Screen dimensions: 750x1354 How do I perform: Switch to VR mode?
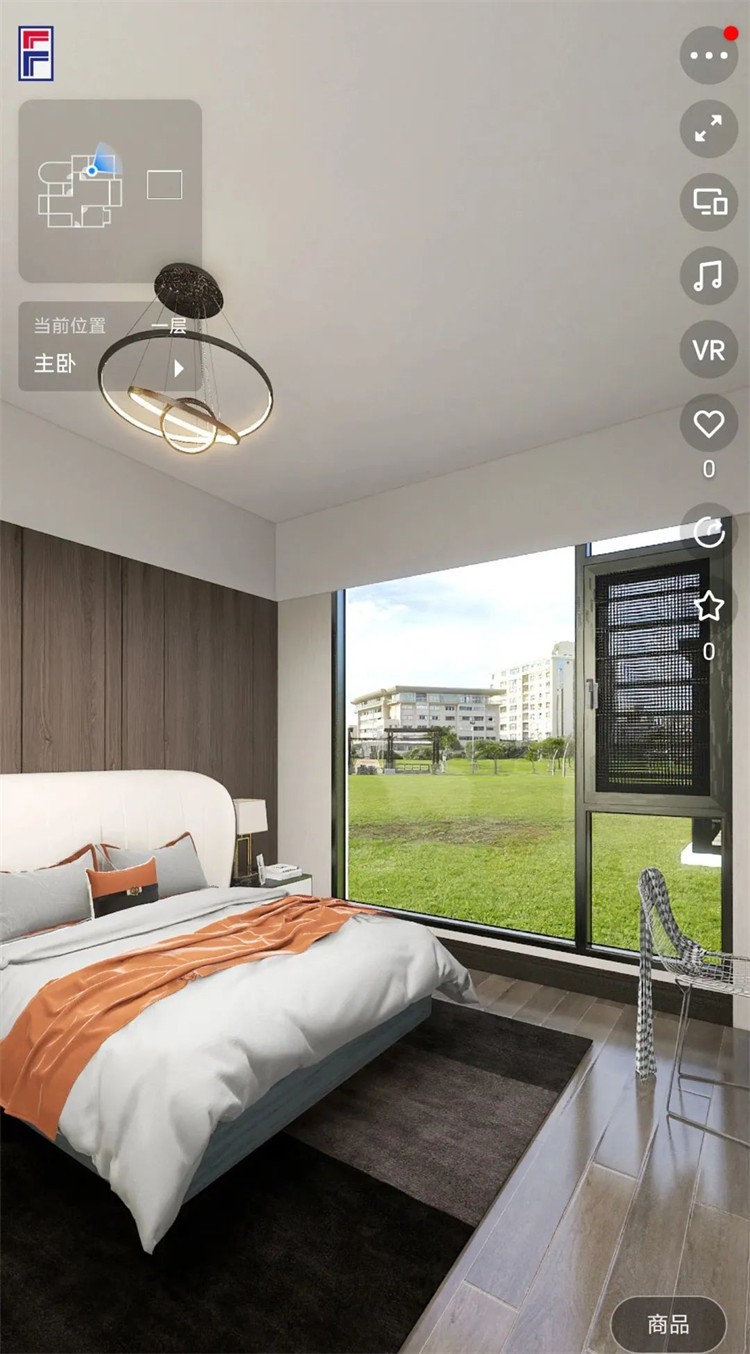point(709,349)
